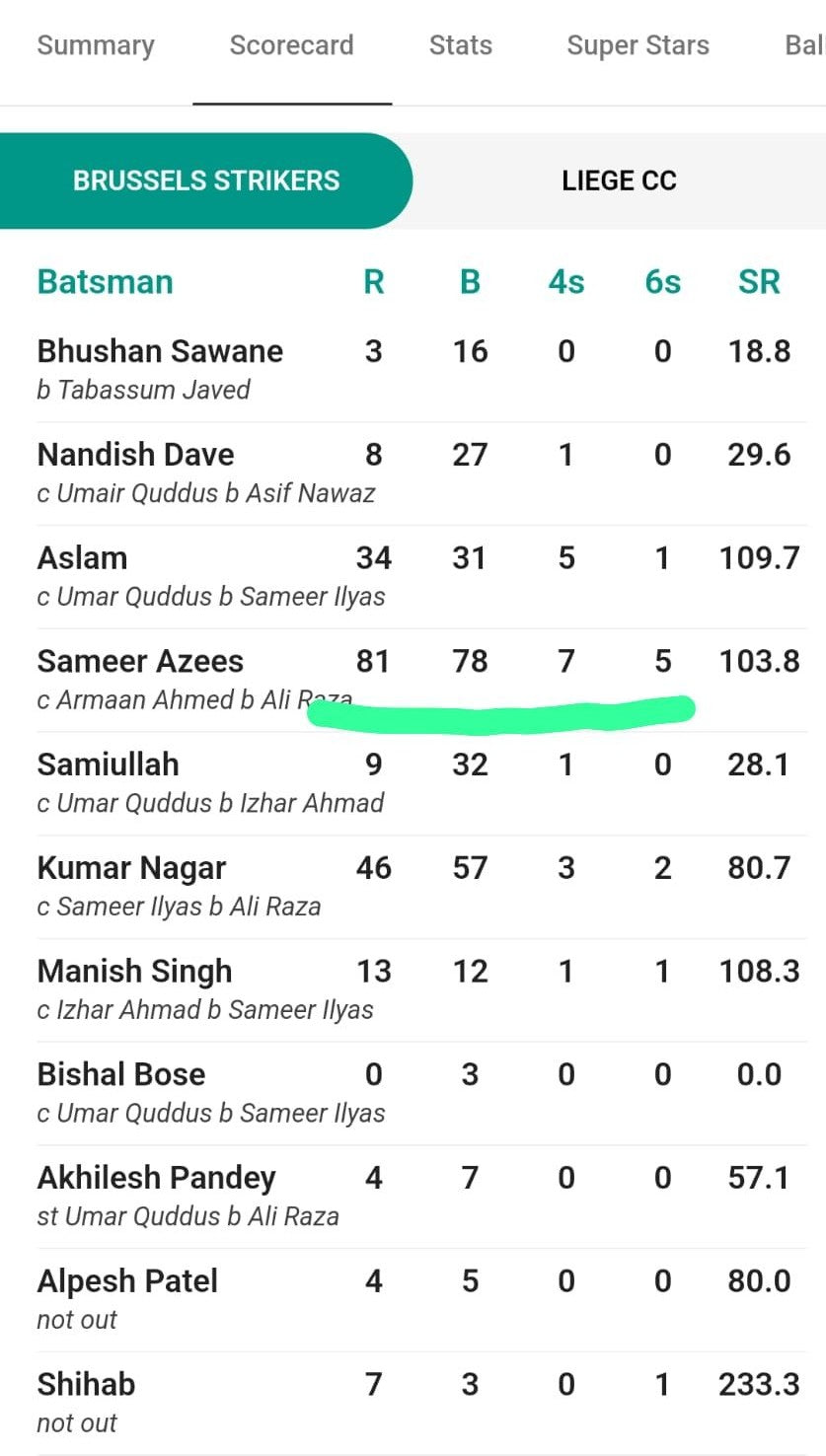Switch to the Summary tab
The width and height of the screenshot is (826, 1456).
pyautogui.click(x=96, y=45)
